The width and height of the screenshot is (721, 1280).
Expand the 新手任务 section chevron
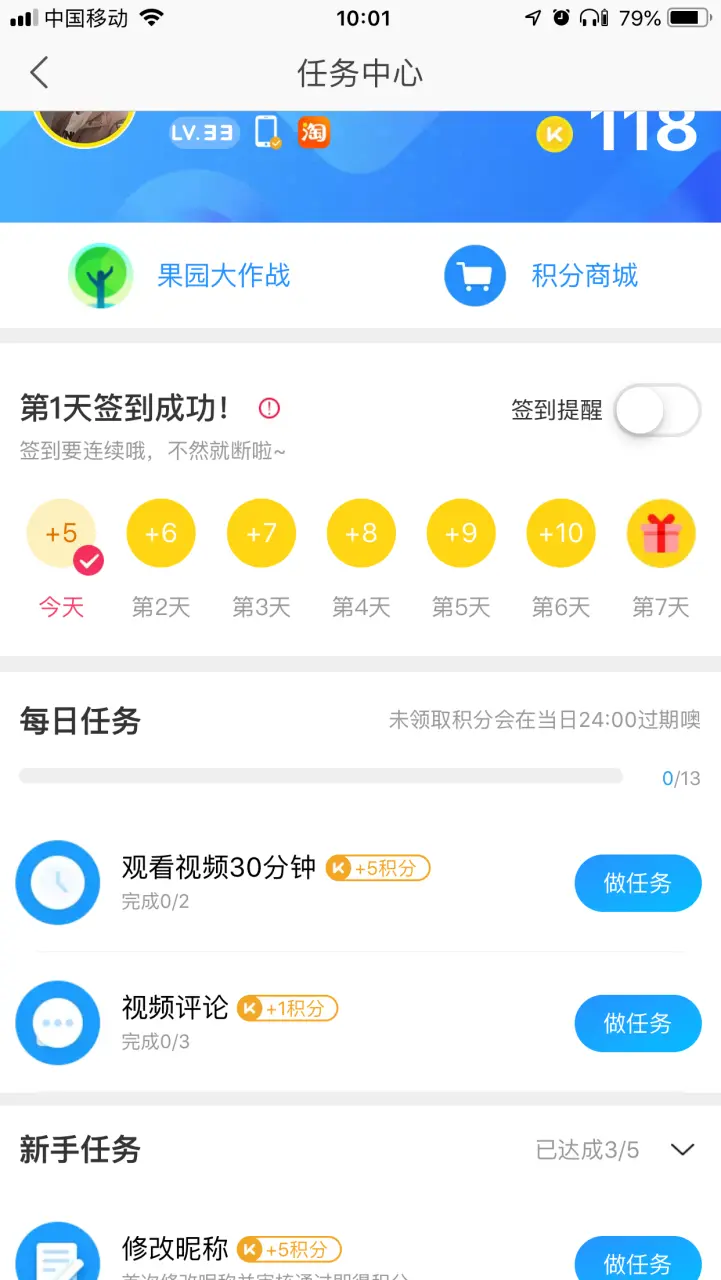coord(682,1150)
